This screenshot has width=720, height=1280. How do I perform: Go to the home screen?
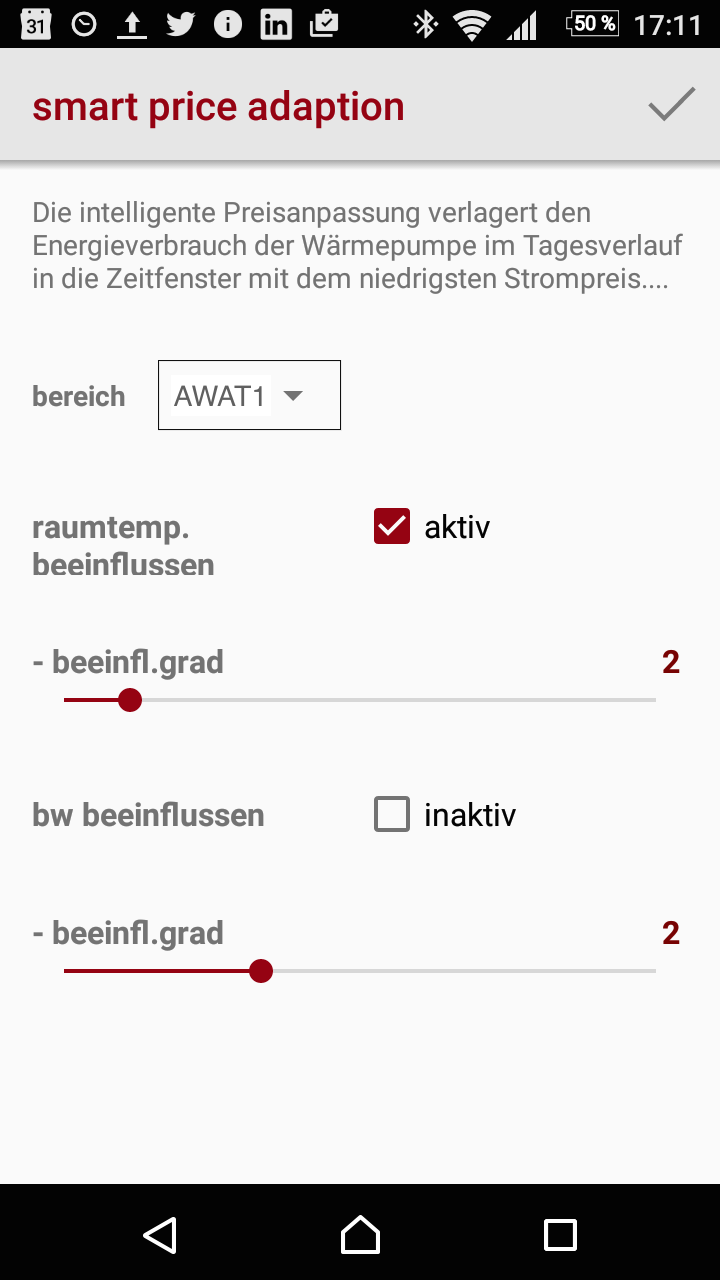(x=360, y=1235)
